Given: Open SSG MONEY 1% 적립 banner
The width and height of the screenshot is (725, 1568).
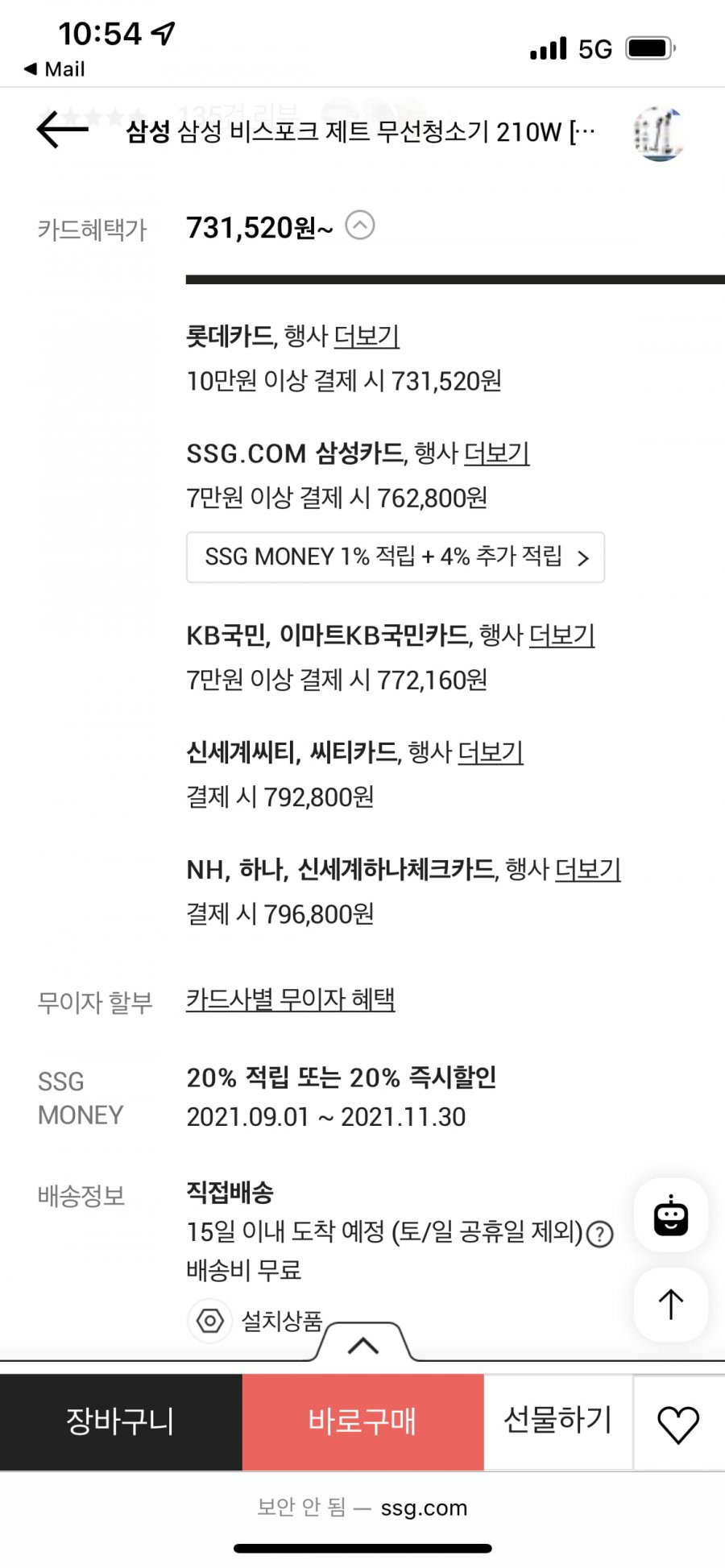Looking at the screenshot, I should coord(396,556).
